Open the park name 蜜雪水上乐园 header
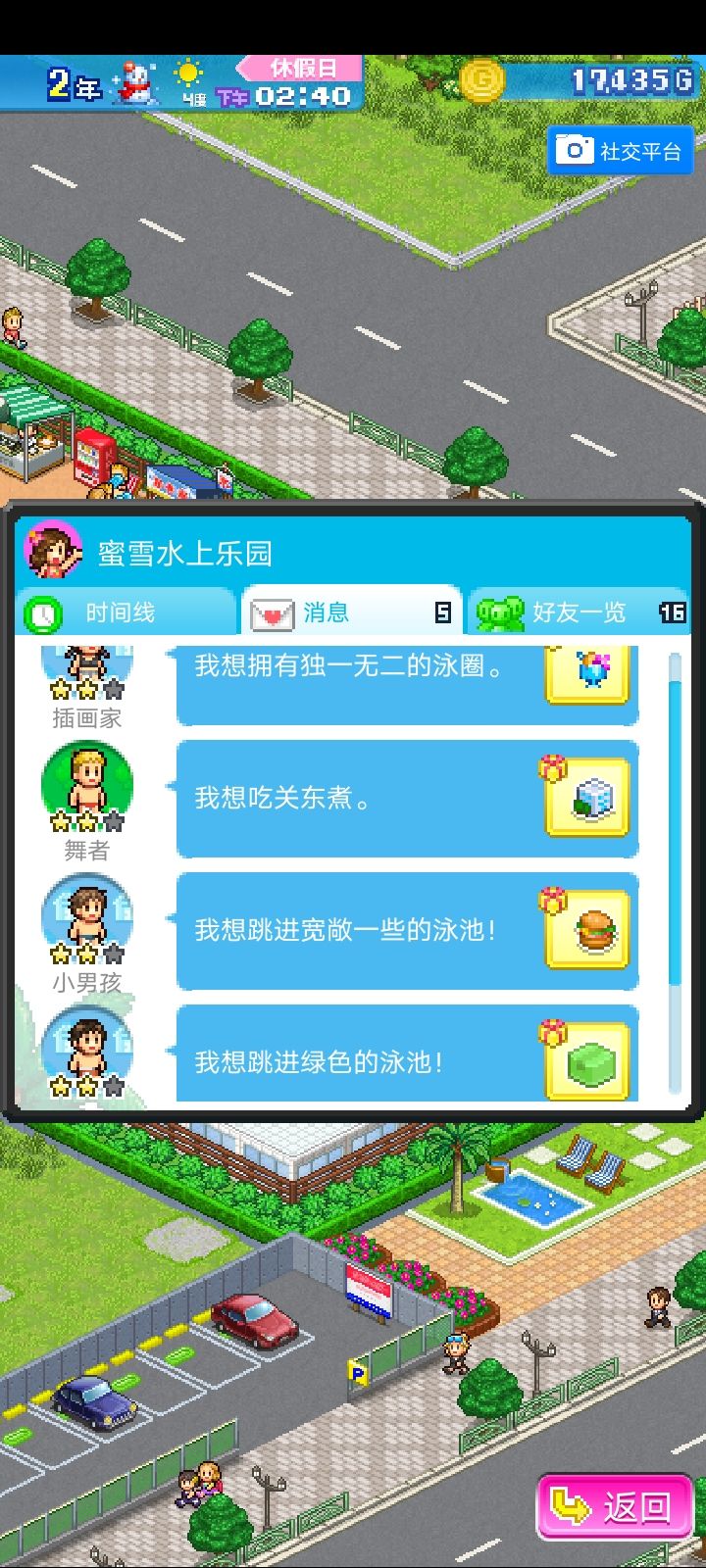 pyautogui.click(x=186, y=551)
